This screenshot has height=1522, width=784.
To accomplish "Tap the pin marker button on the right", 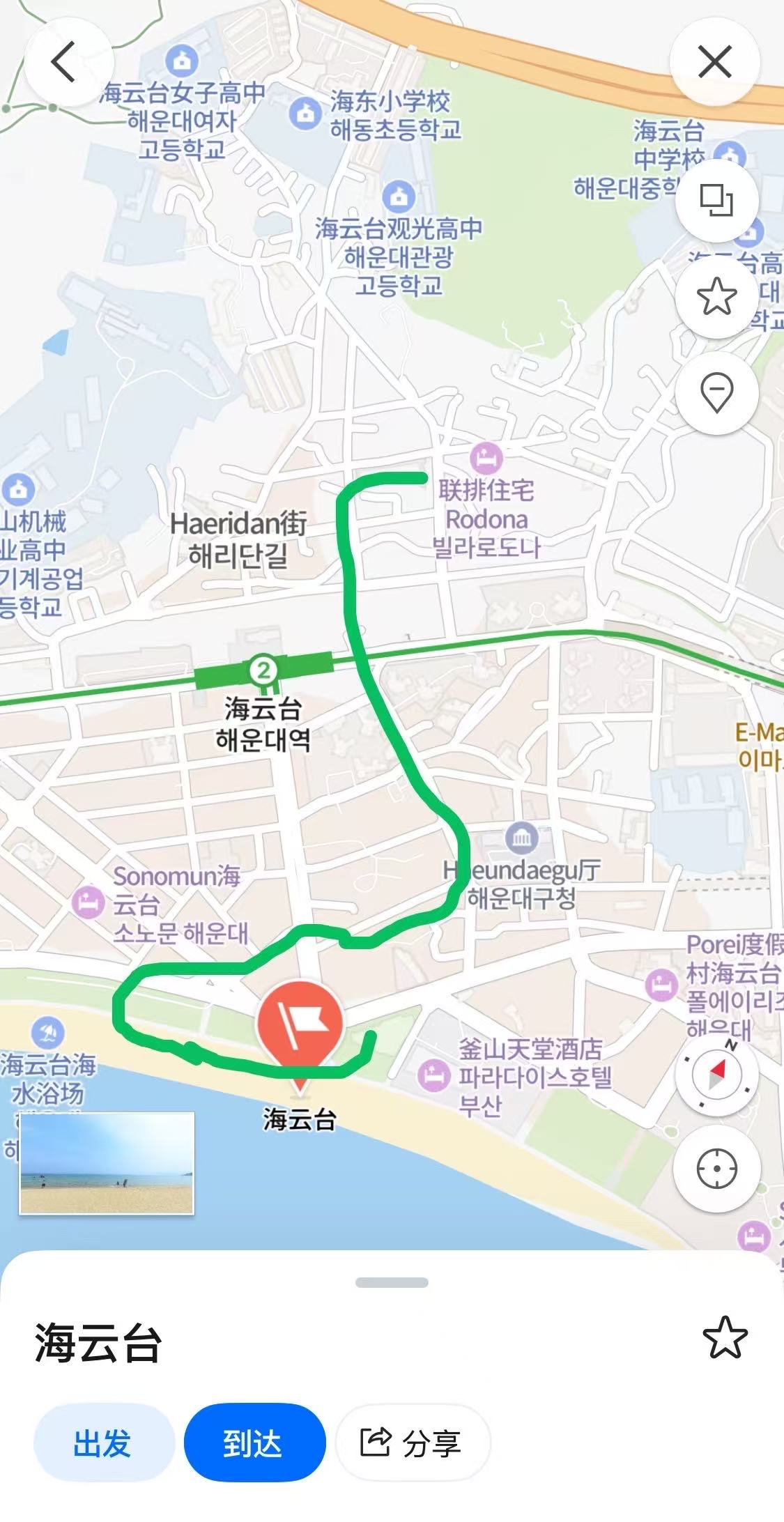I will pos(716,392).
